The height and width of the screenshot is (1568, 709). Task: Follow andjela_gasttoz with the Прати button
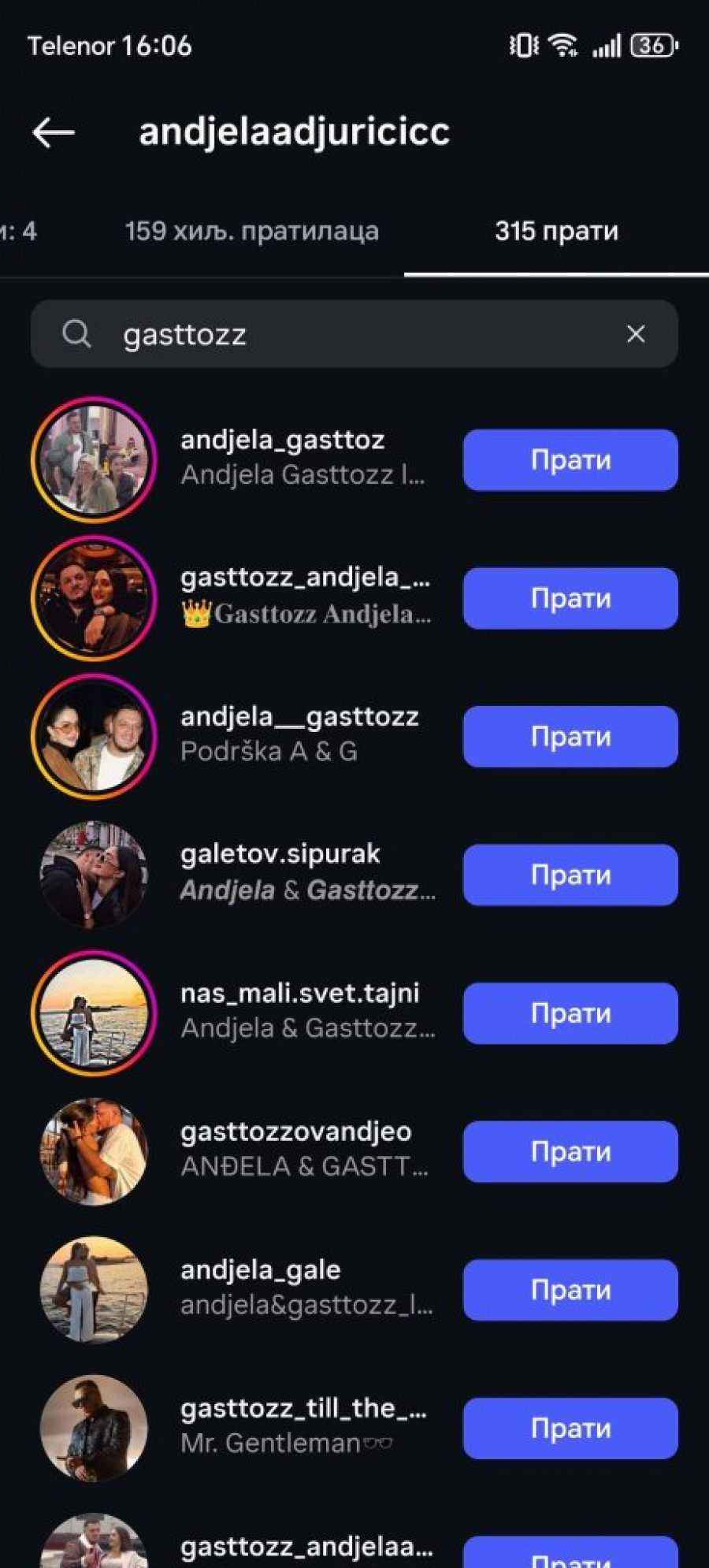[x=570, y=460]
